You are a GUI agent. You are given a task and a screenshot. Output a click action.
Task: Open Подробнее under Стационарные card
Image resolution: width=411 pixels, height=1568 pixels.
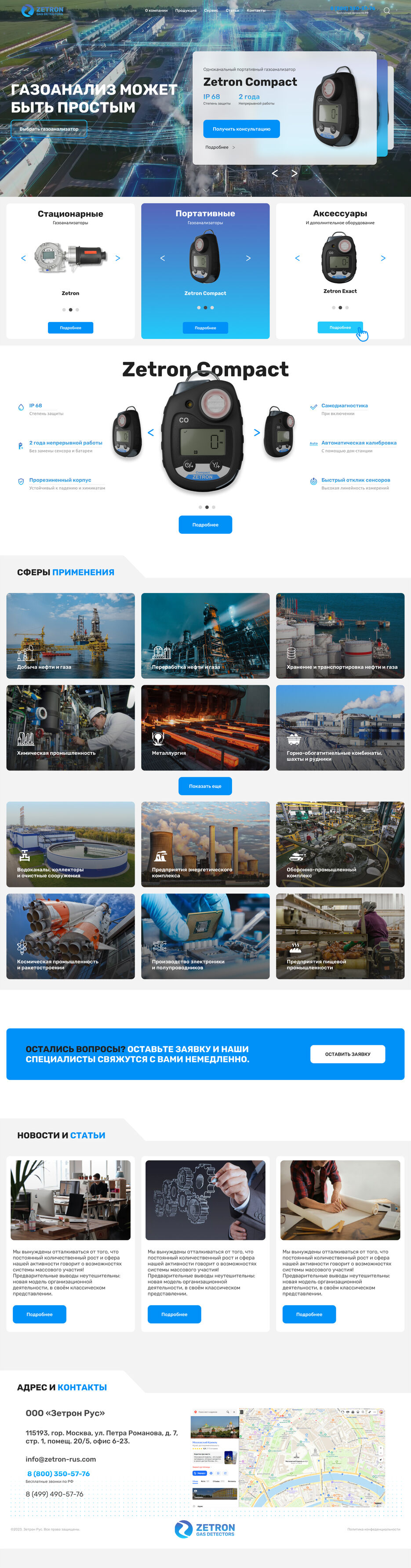71,327
